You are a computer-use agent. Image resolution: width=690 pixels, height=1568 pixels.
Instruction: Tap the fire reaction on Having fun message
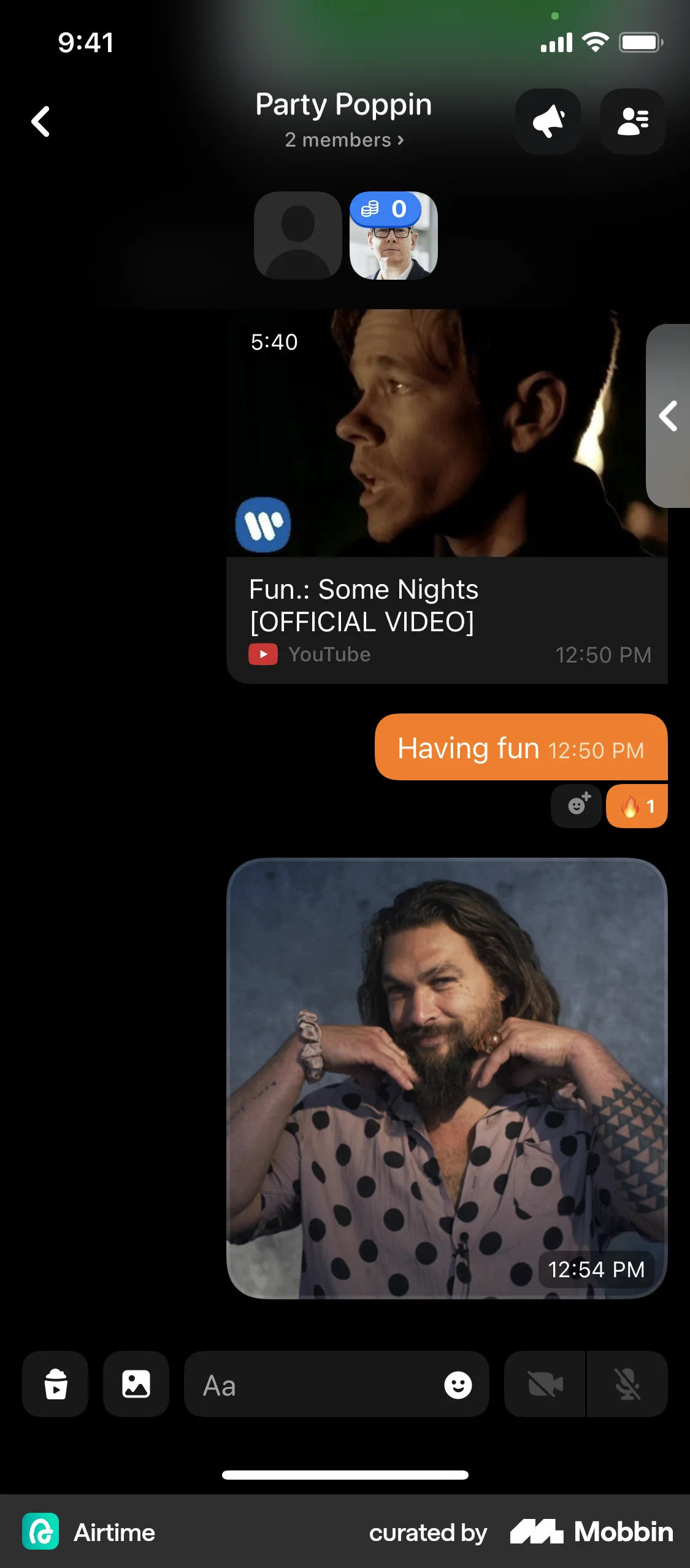coord(636,805)
